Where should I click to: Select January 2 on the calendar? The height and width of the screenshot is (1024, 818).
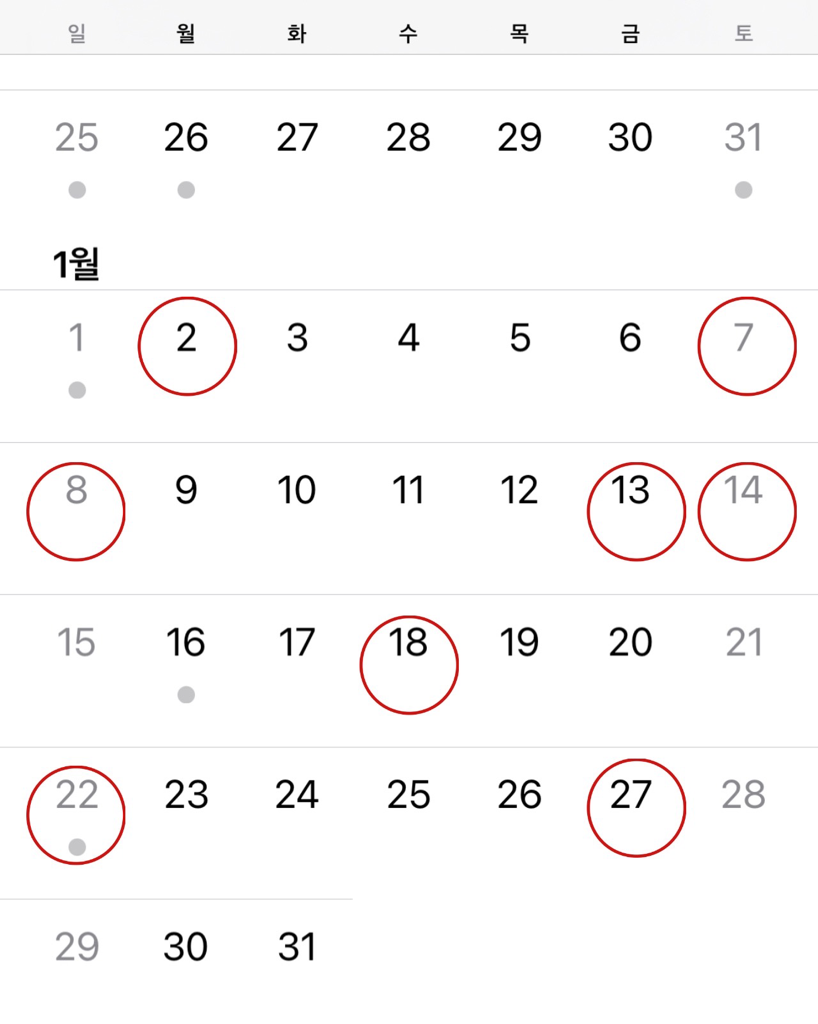click(x=187, y=340)
